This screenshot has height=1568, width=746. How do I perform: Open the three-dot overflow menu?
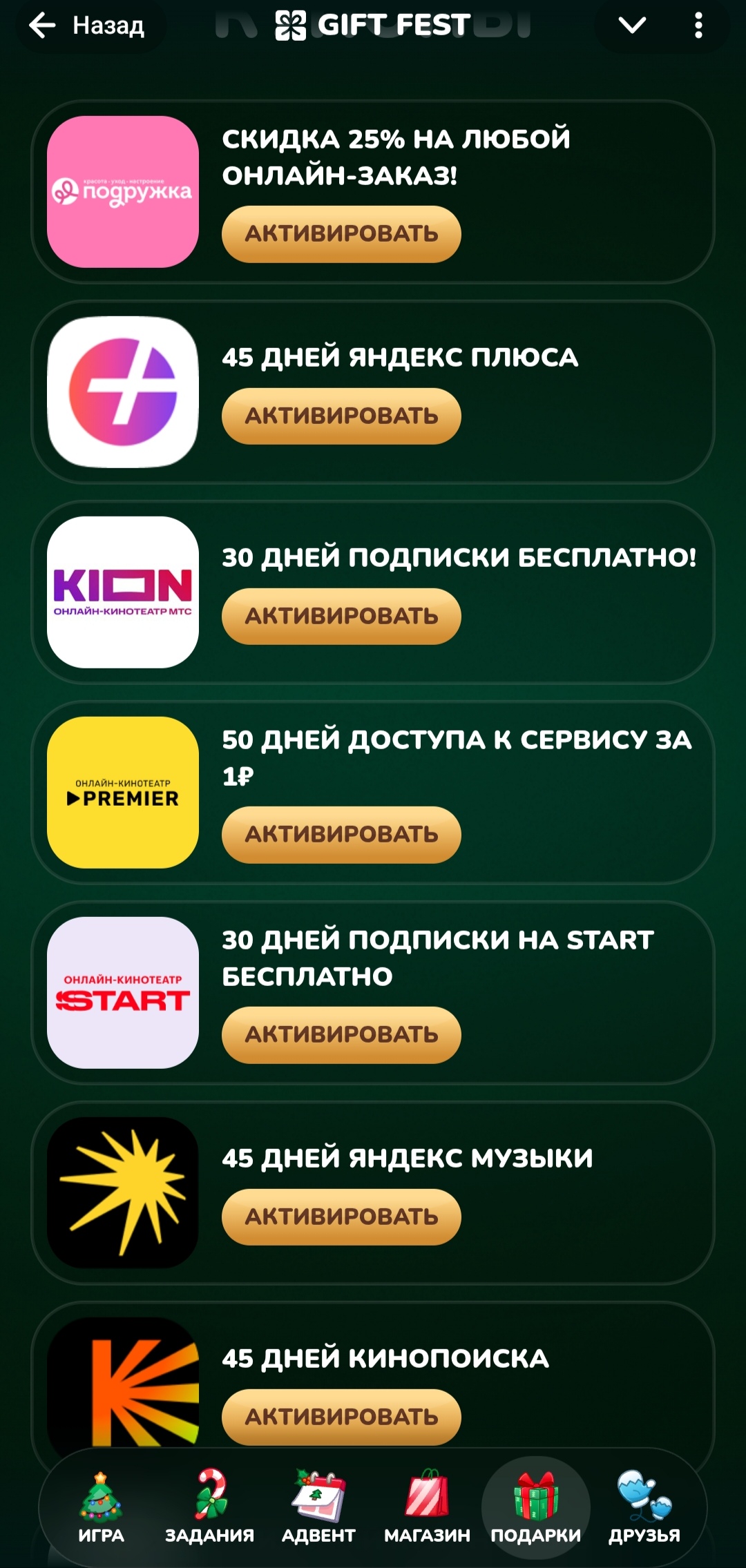tap(698, 26)
